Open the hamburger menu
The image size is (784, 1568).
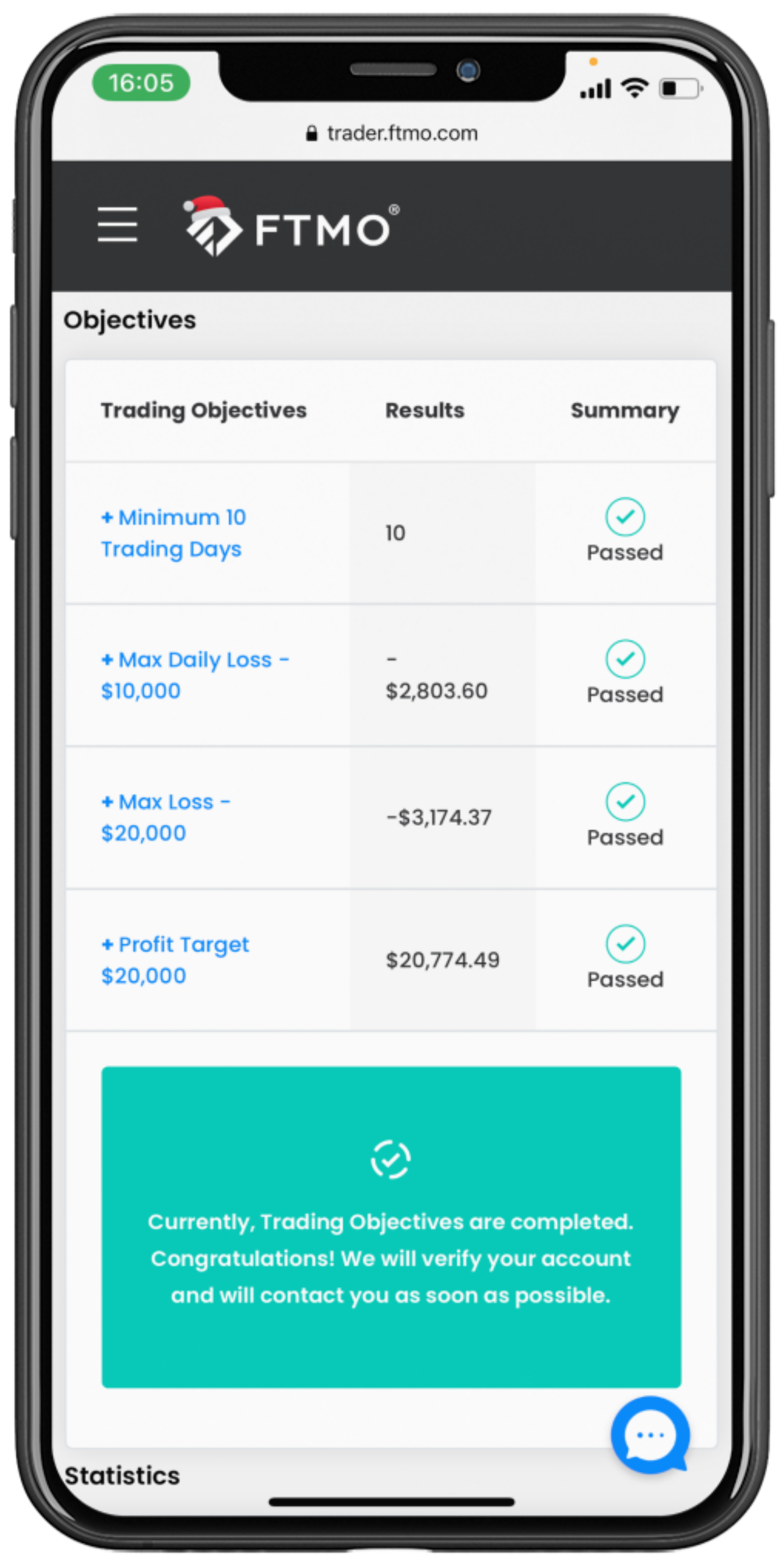[x=118, y=224]
